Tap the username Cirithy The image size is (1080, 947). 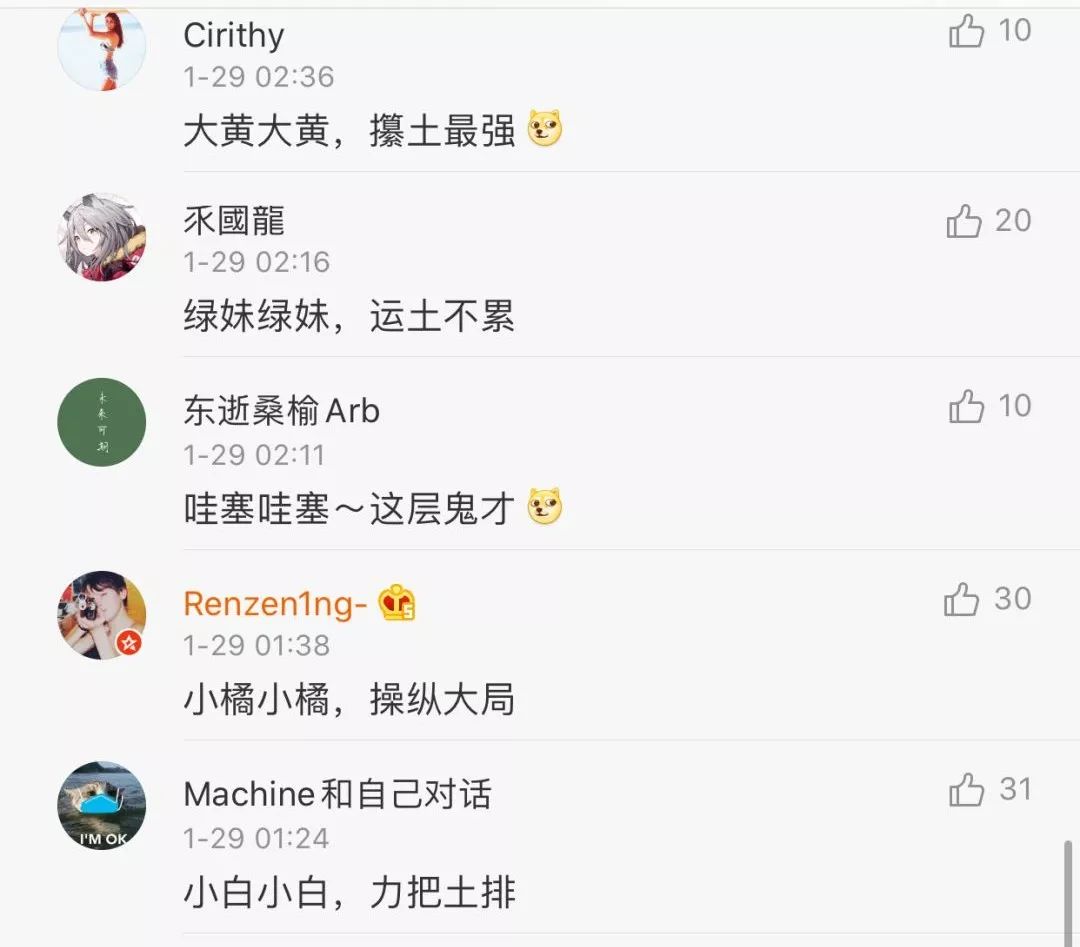[234, 36]
